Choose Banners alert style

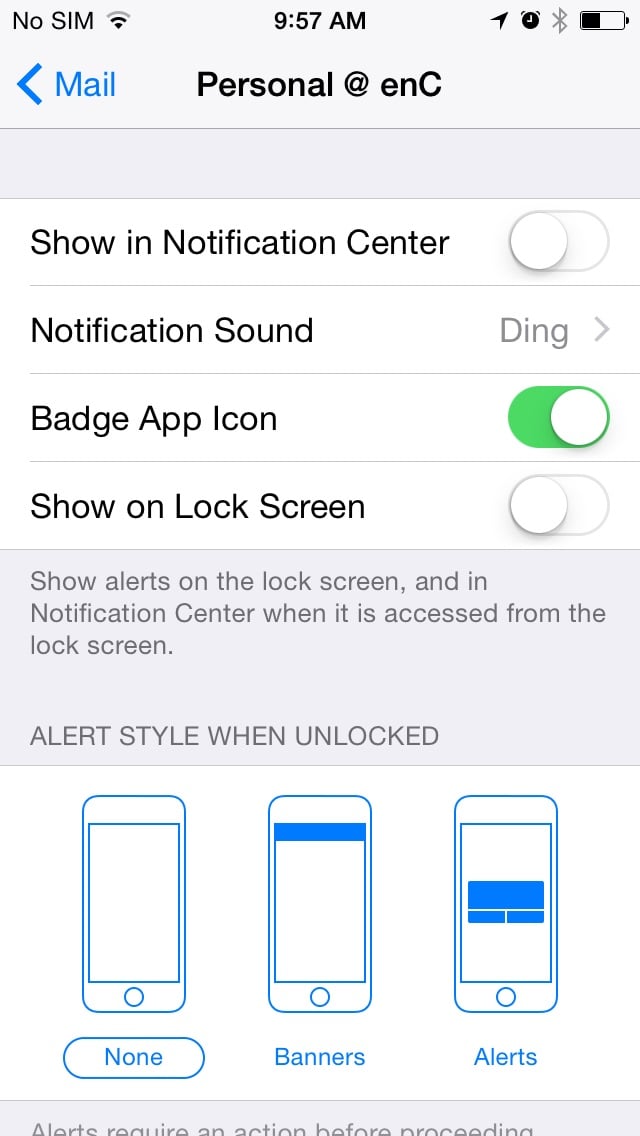coord(320,1057)
